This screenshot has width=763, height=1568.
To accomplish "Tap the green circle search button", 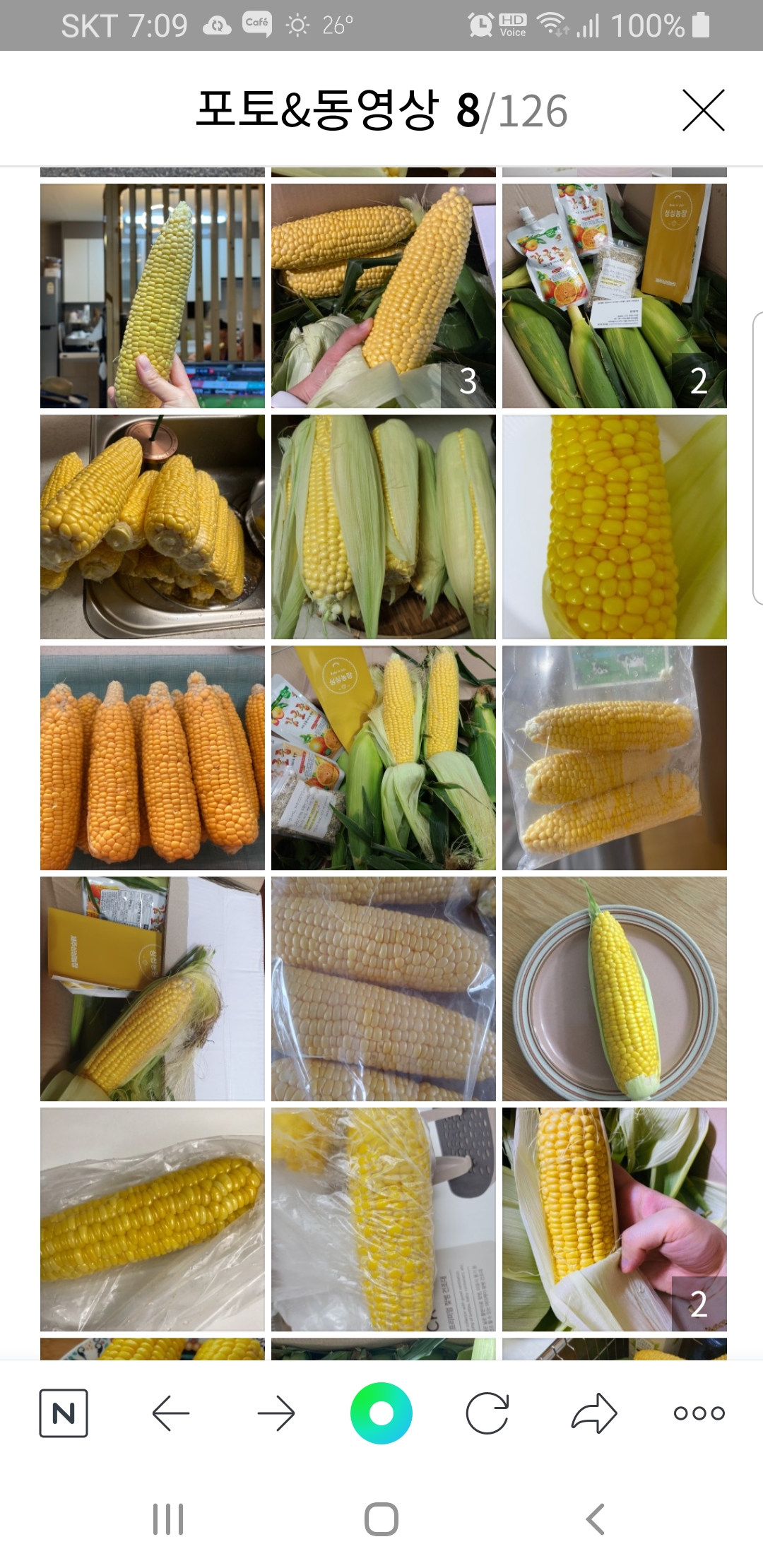I will [381, 1413].
